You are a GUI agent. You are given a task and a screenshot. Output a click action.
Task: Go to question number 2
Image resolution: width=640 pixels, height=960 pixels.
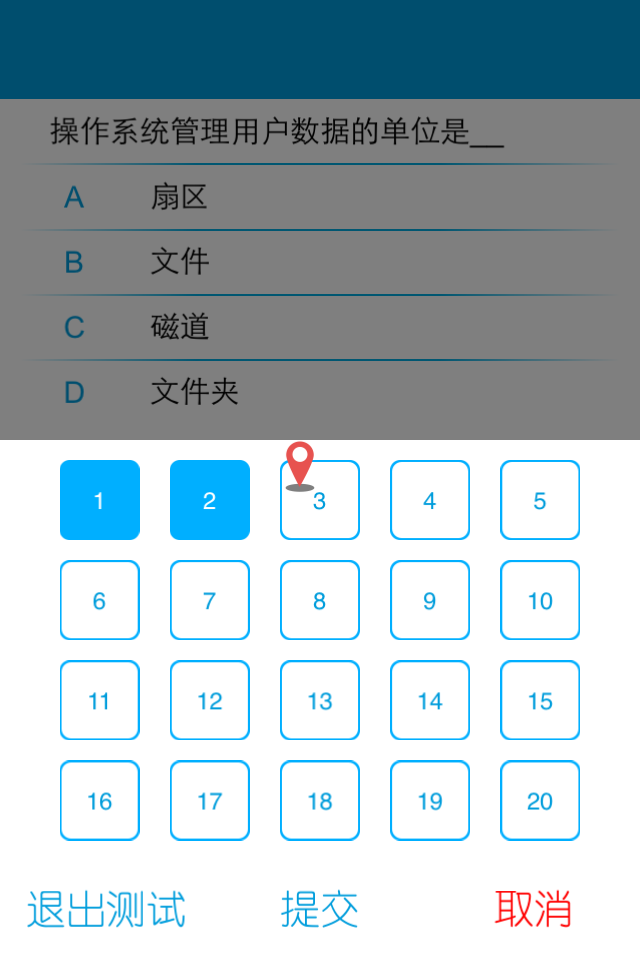[210, 500]
